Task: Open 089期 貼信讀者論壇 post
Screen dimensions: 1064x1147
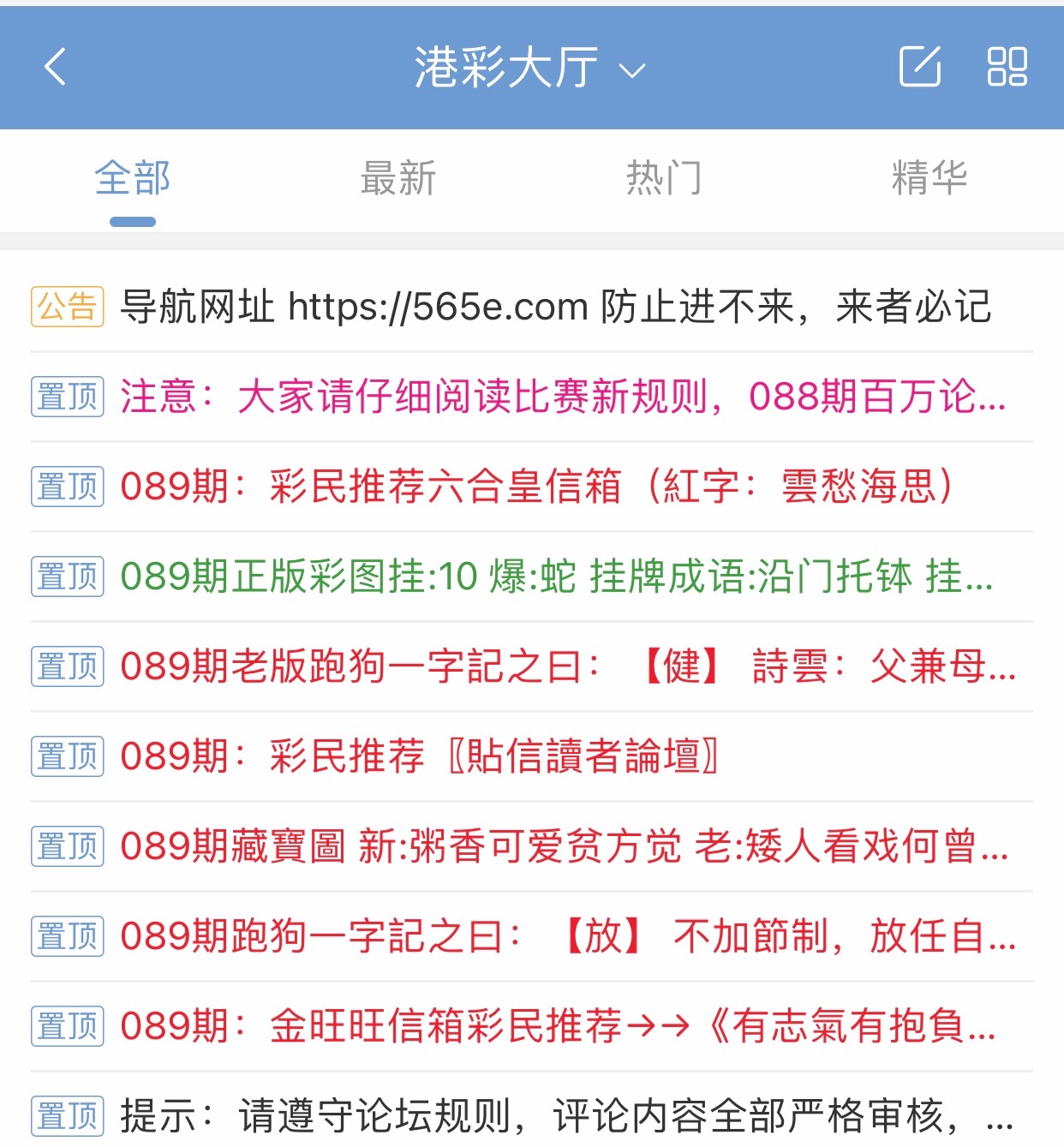Action: [x=419, y=756]
